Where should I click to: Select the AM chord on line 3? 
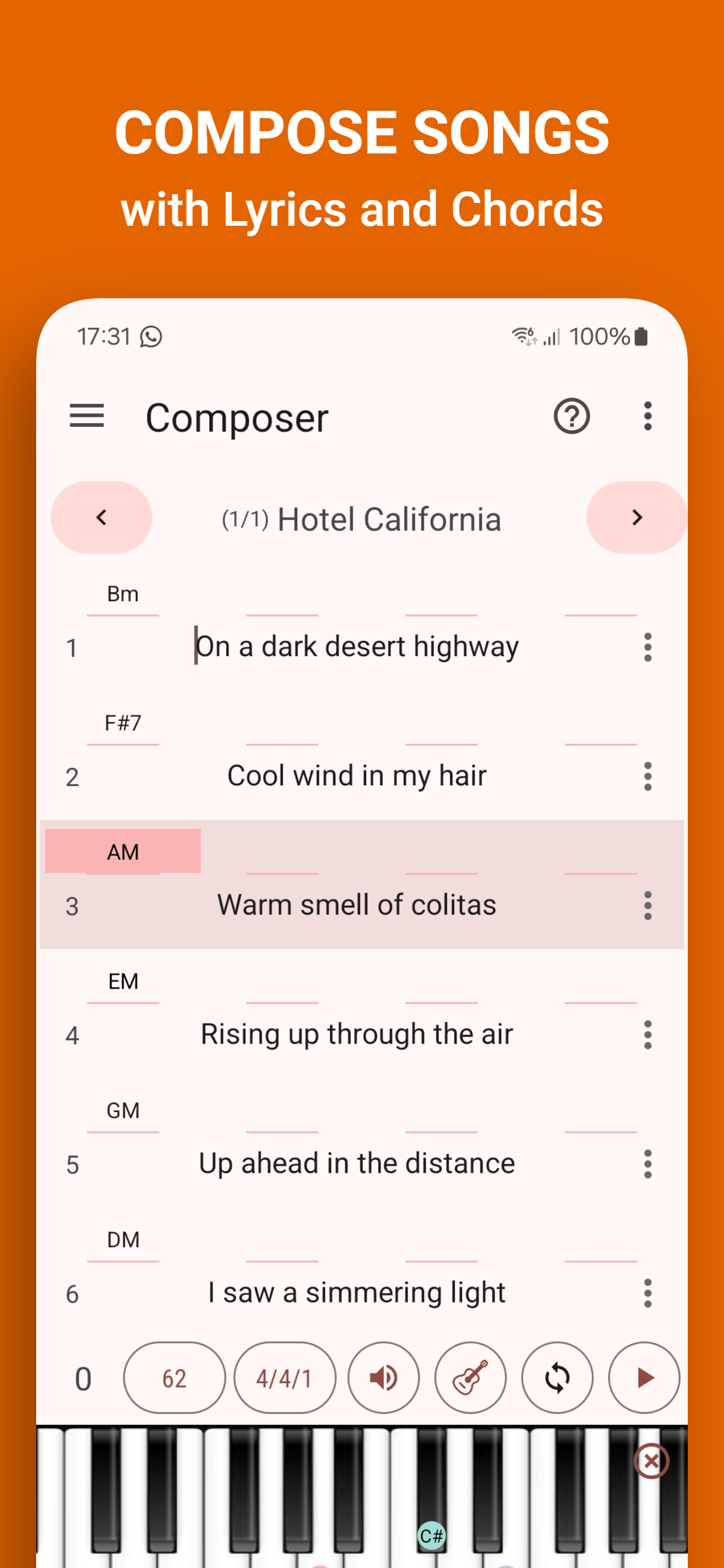pos(123,852)
